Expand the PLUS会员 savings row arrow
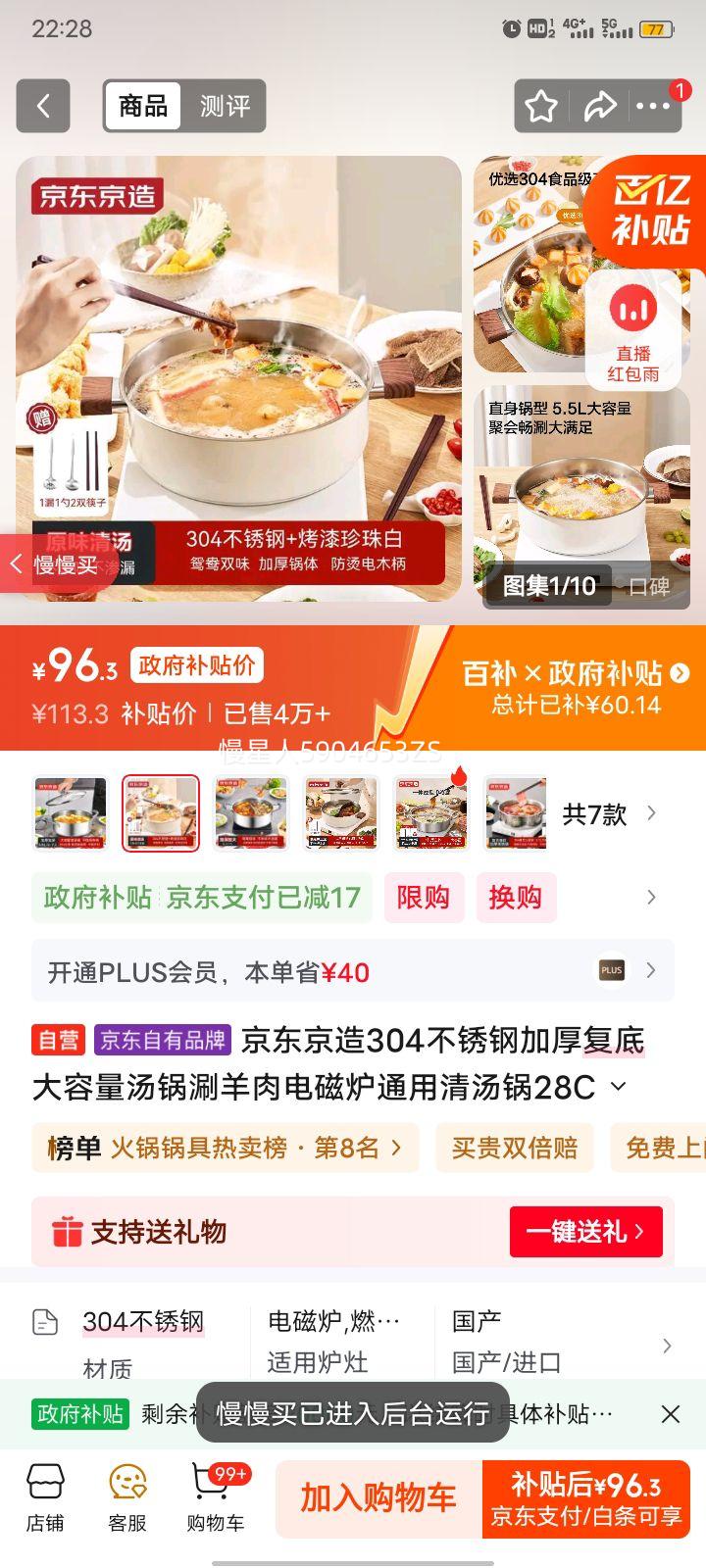Image resolution: width=706 pixels, height=1568 pixels. [x=651, y=971]
